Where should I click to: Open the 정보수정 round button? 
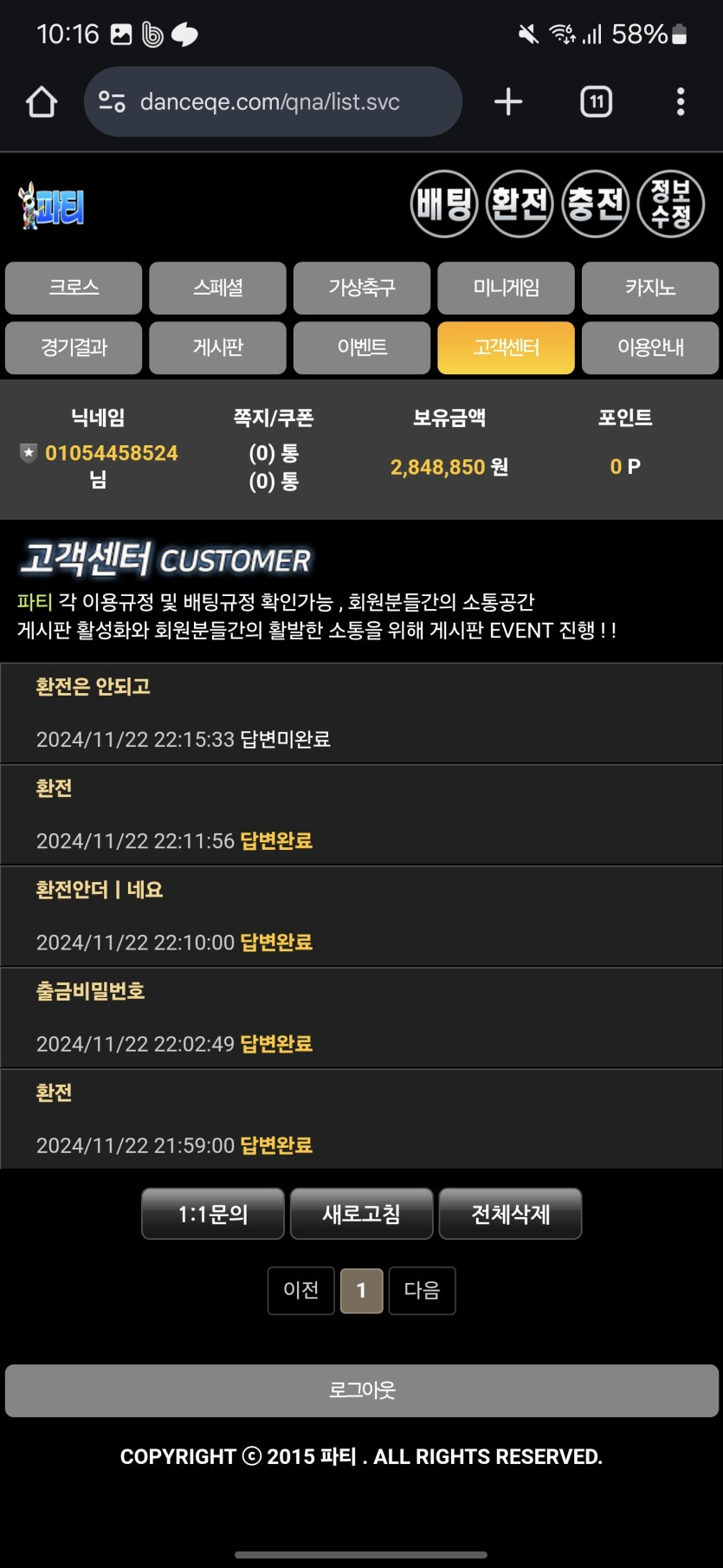click(x=671, y=204)
